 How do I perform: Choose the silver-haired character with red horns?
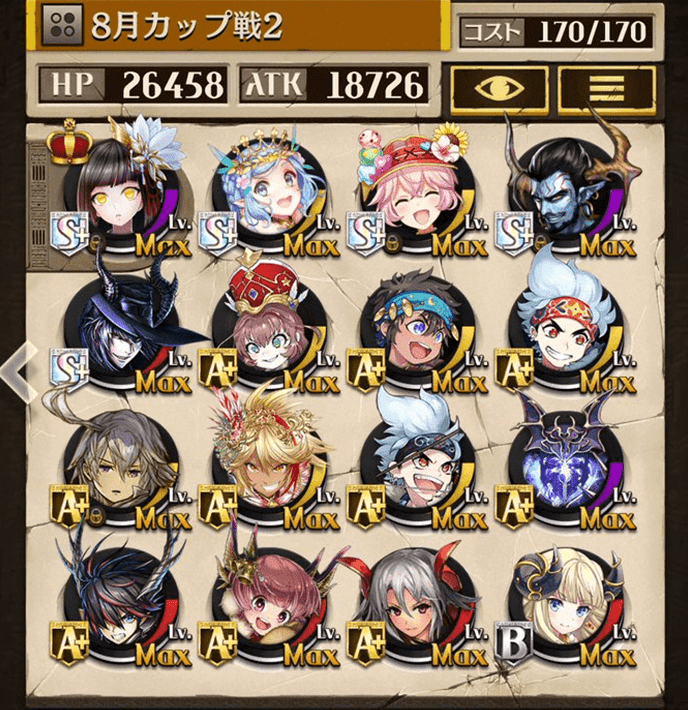point(414,608)
